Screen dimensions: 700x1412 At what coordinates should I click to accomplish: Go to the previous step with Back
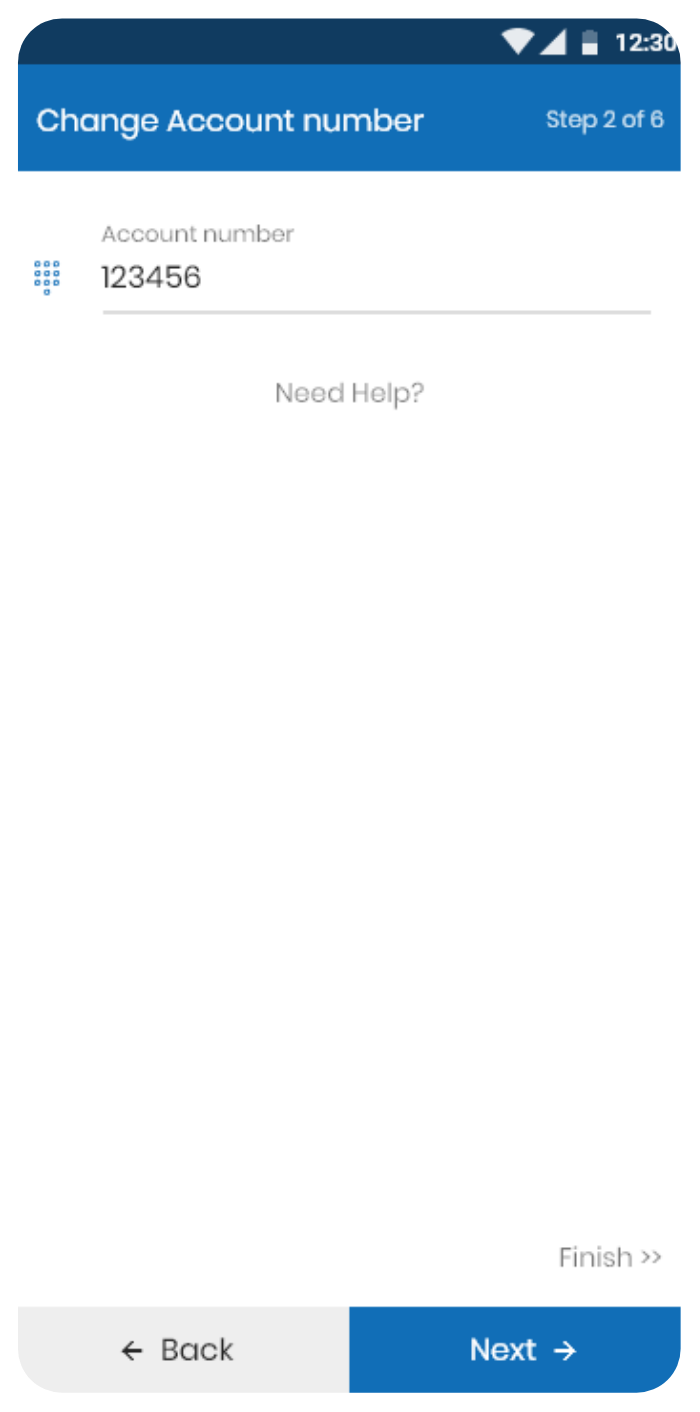(x=183, y=1349)
